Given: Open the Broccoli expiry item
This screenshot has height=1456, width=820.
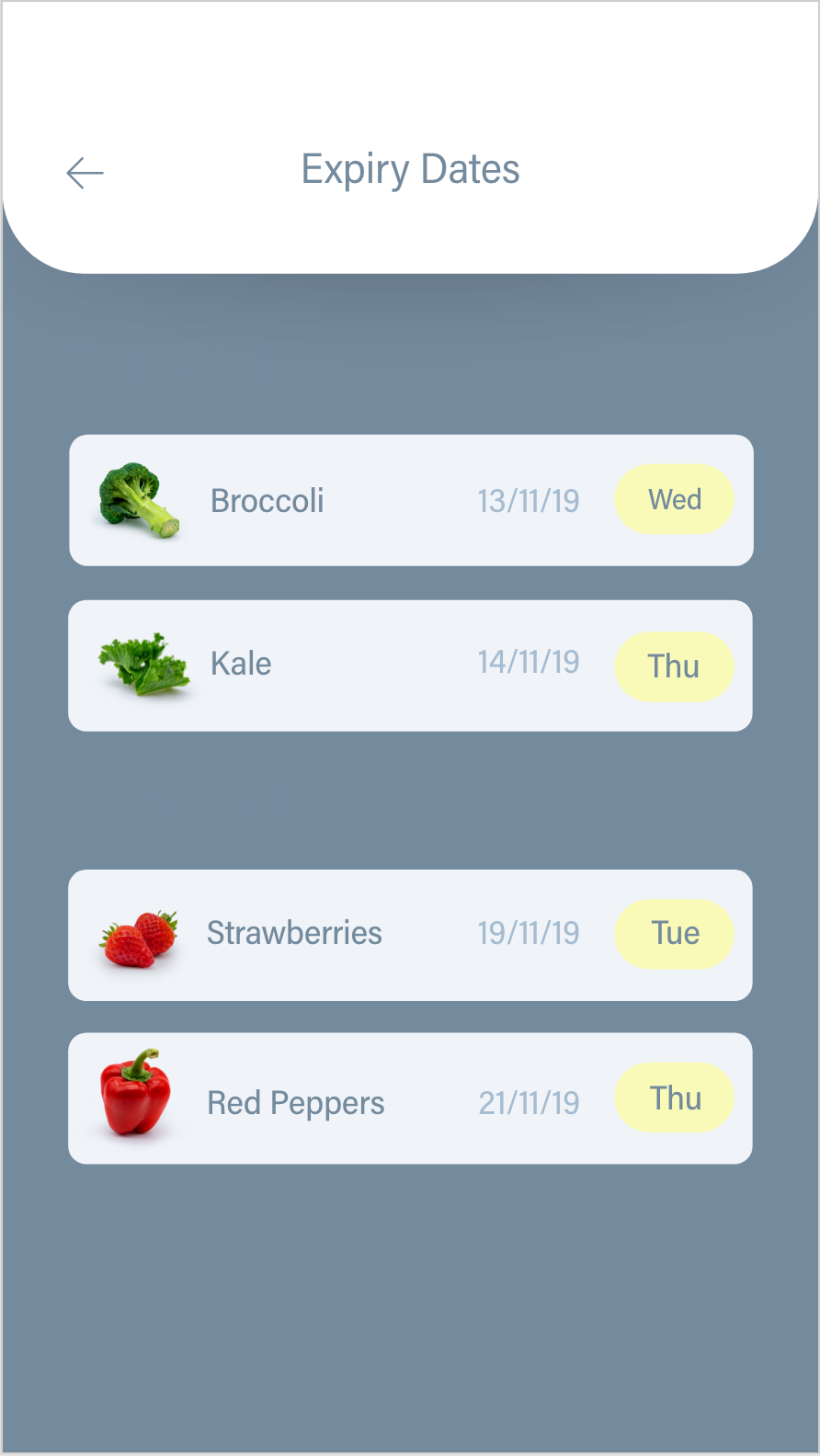Looking at the screenshot, I should 411,500.
